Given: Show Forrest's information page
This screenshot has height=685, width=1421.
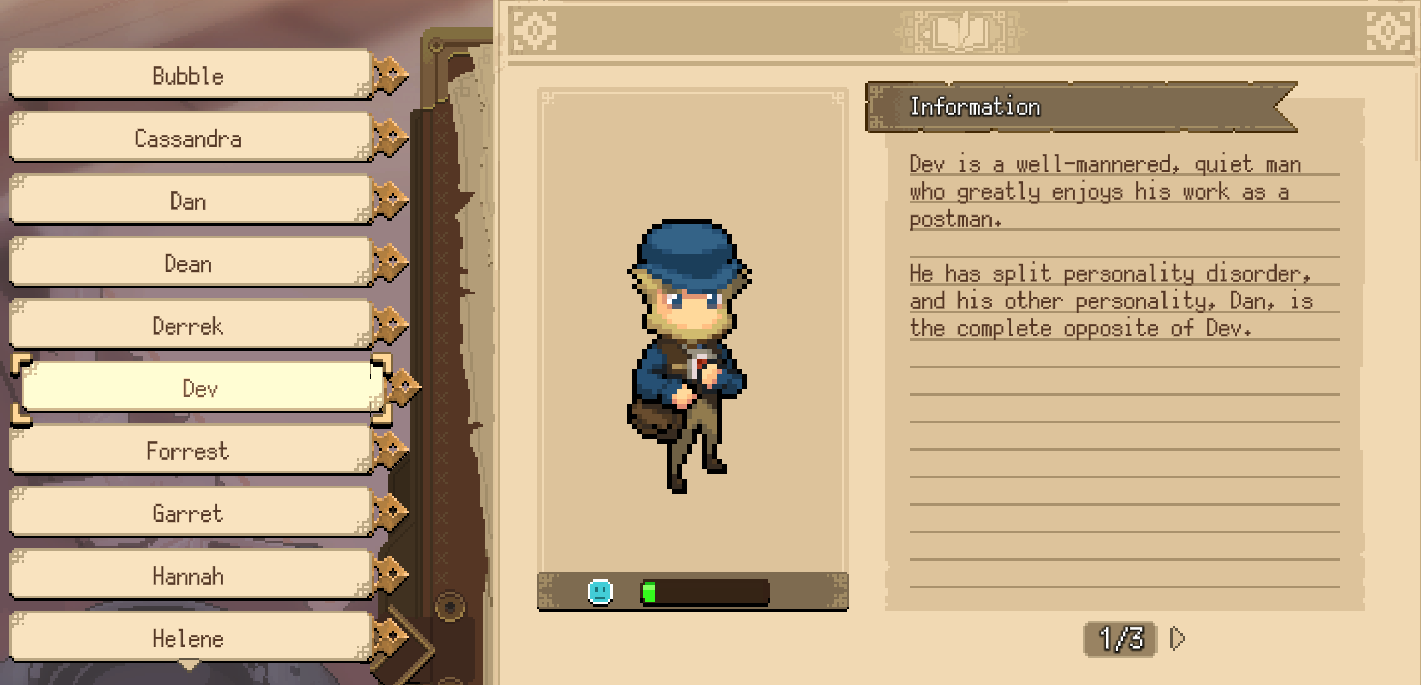Looking at the screenshot, I should click(x=190, y=451).
